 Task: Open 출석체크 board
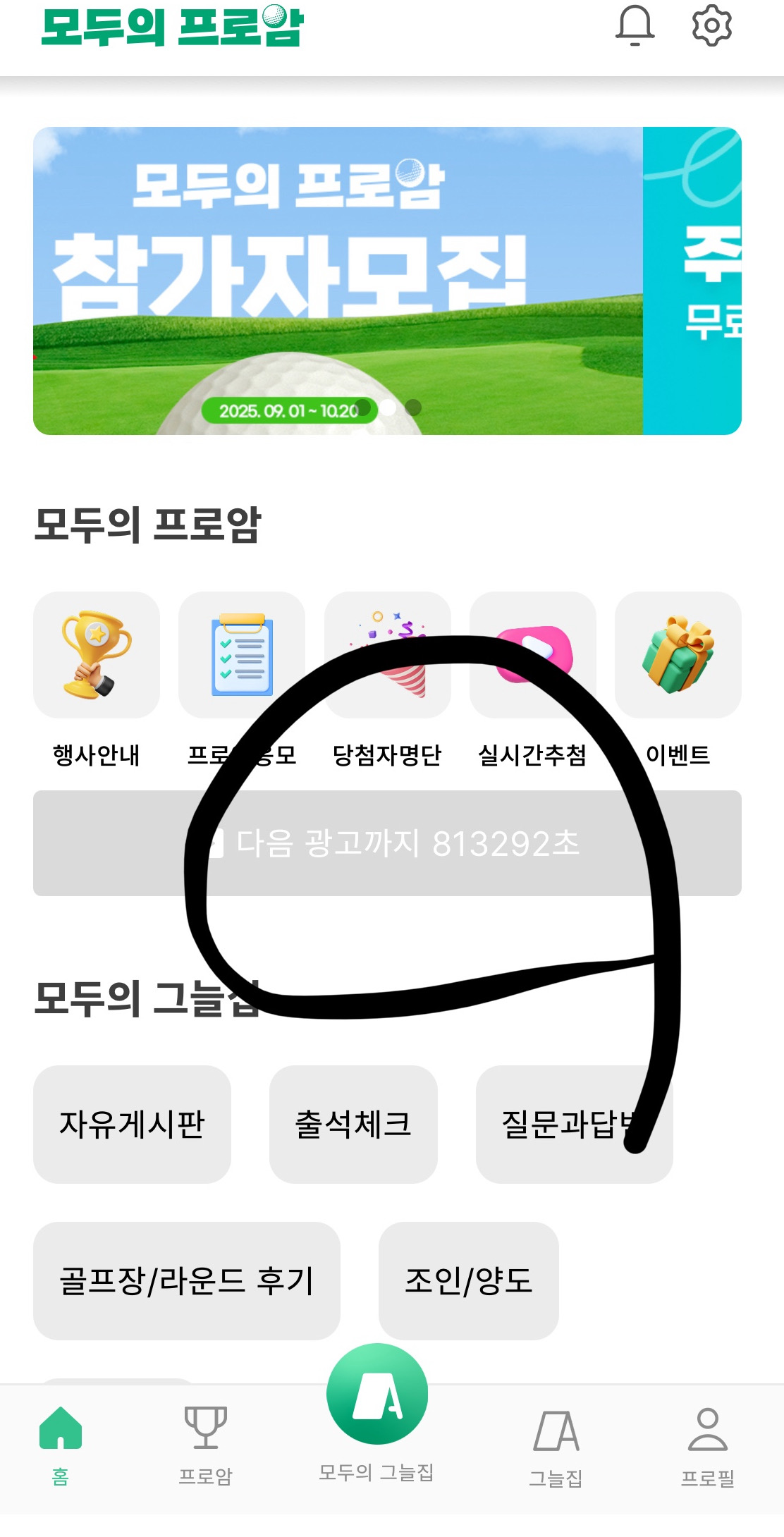click(x=353, y=1125)
